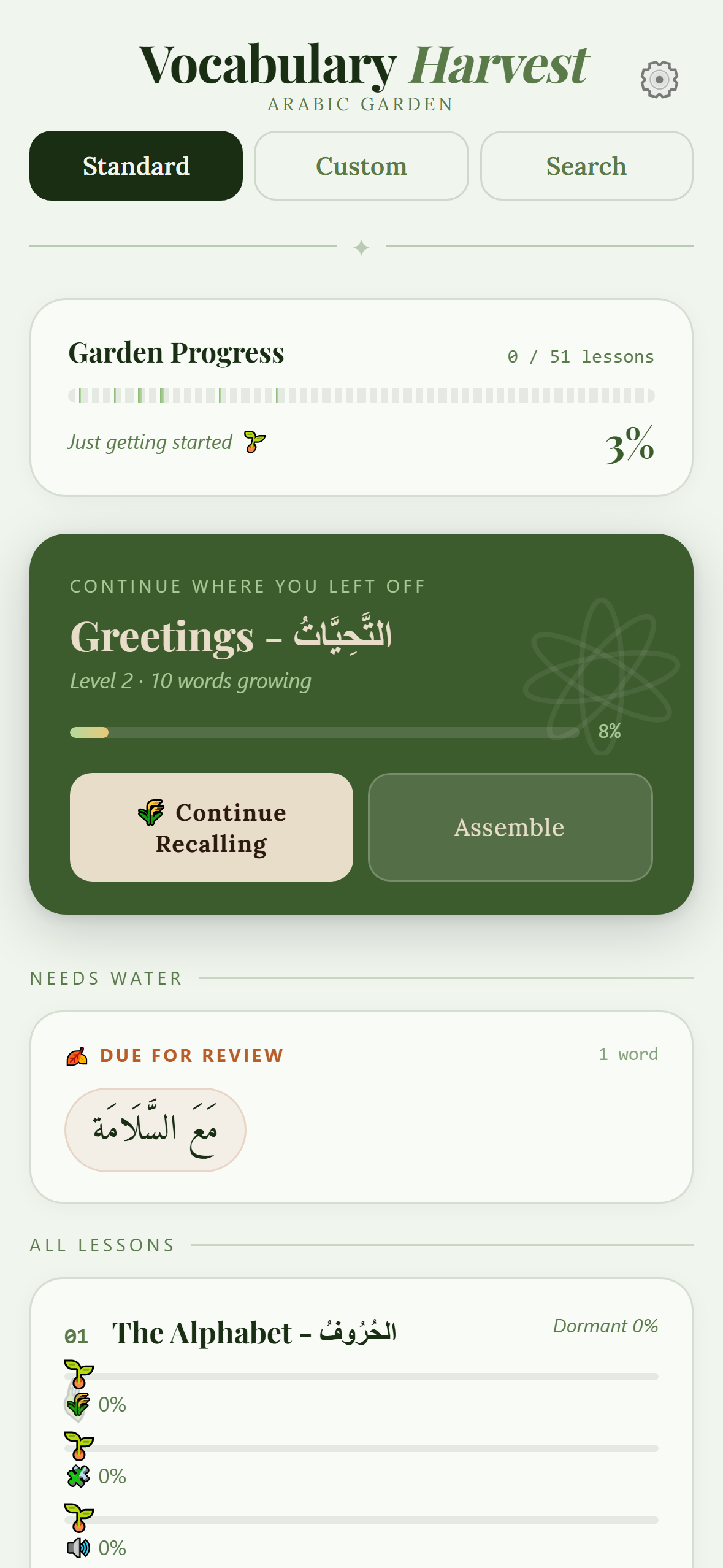Switch to the Custom tab
Viewport: 723px width, 1568px height.
click(361, 166)
